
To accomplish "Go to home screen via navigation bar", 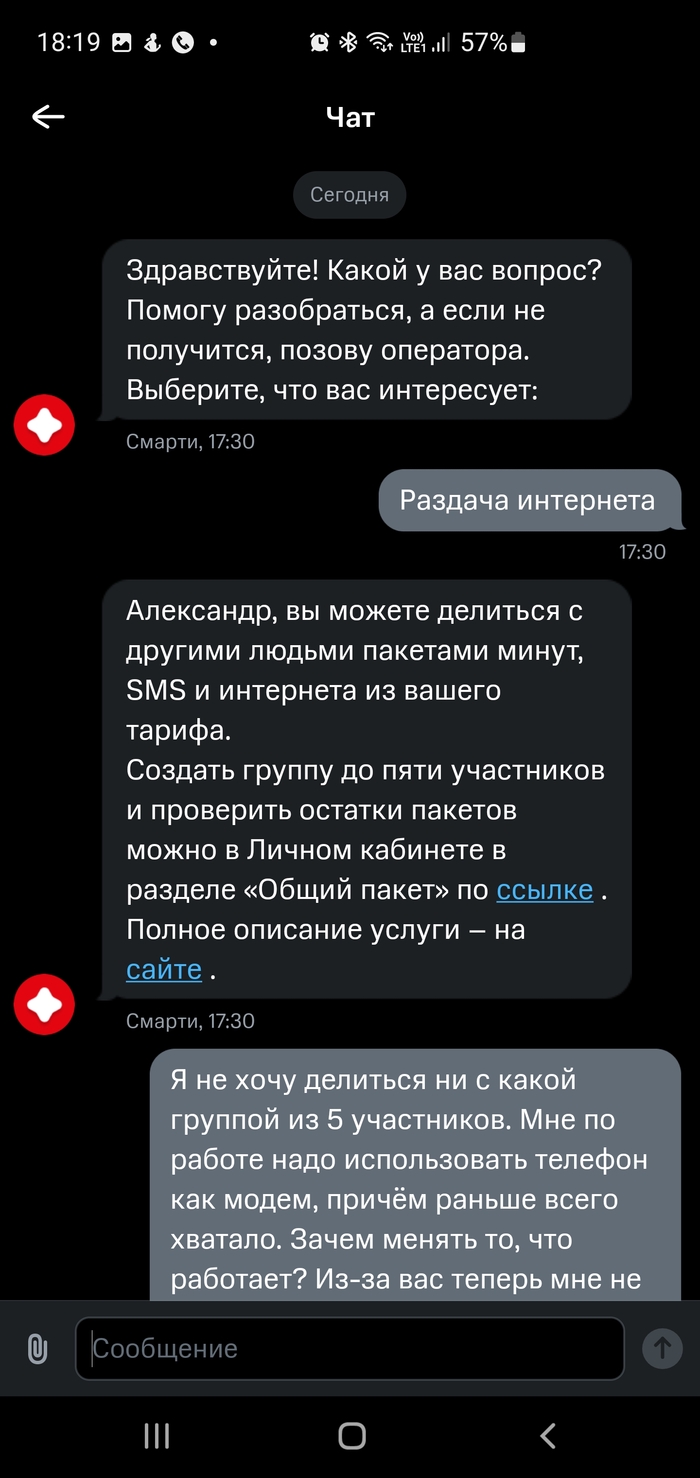I will tap(351, 1436).
